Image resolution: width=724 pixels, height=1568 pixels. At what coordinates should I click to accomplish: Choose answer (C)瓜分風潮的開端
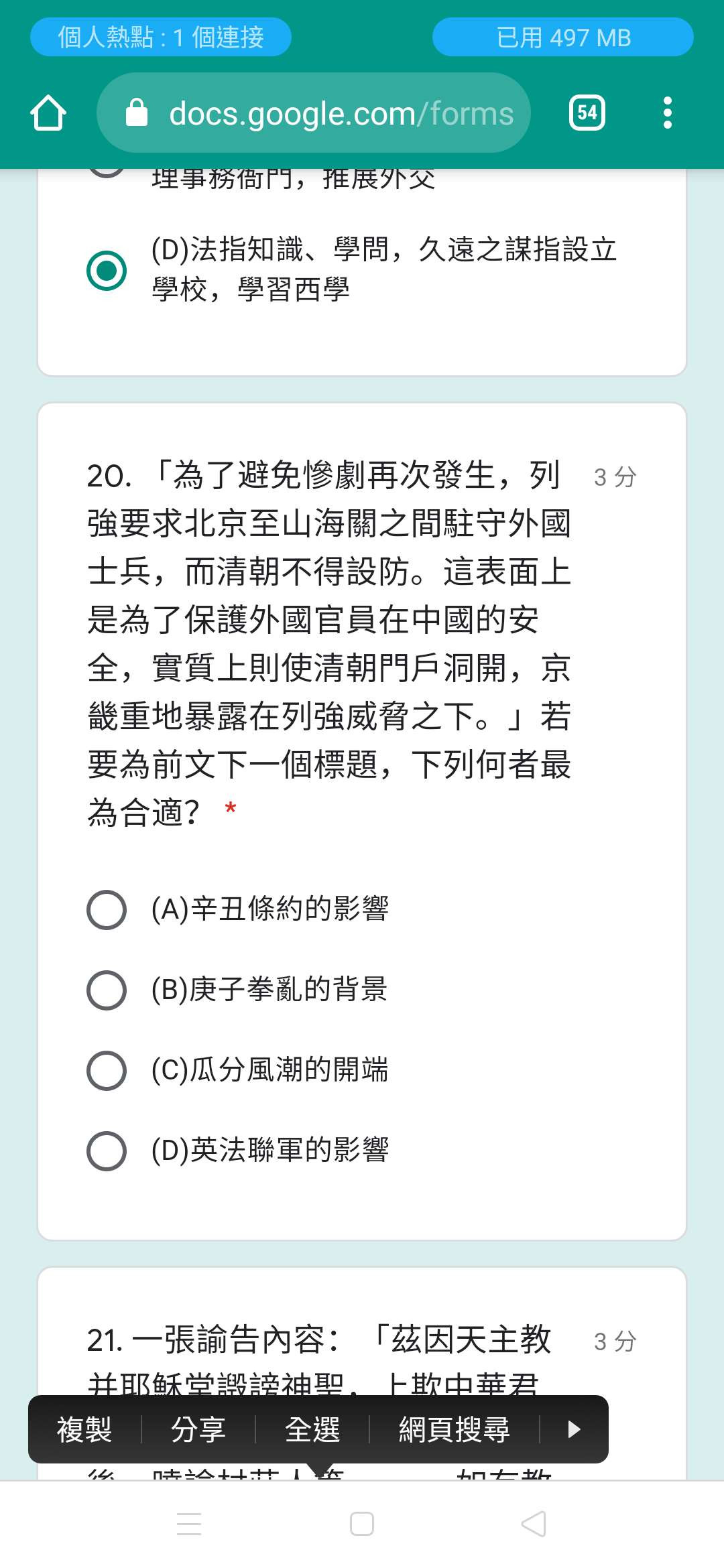[107, 1071]
